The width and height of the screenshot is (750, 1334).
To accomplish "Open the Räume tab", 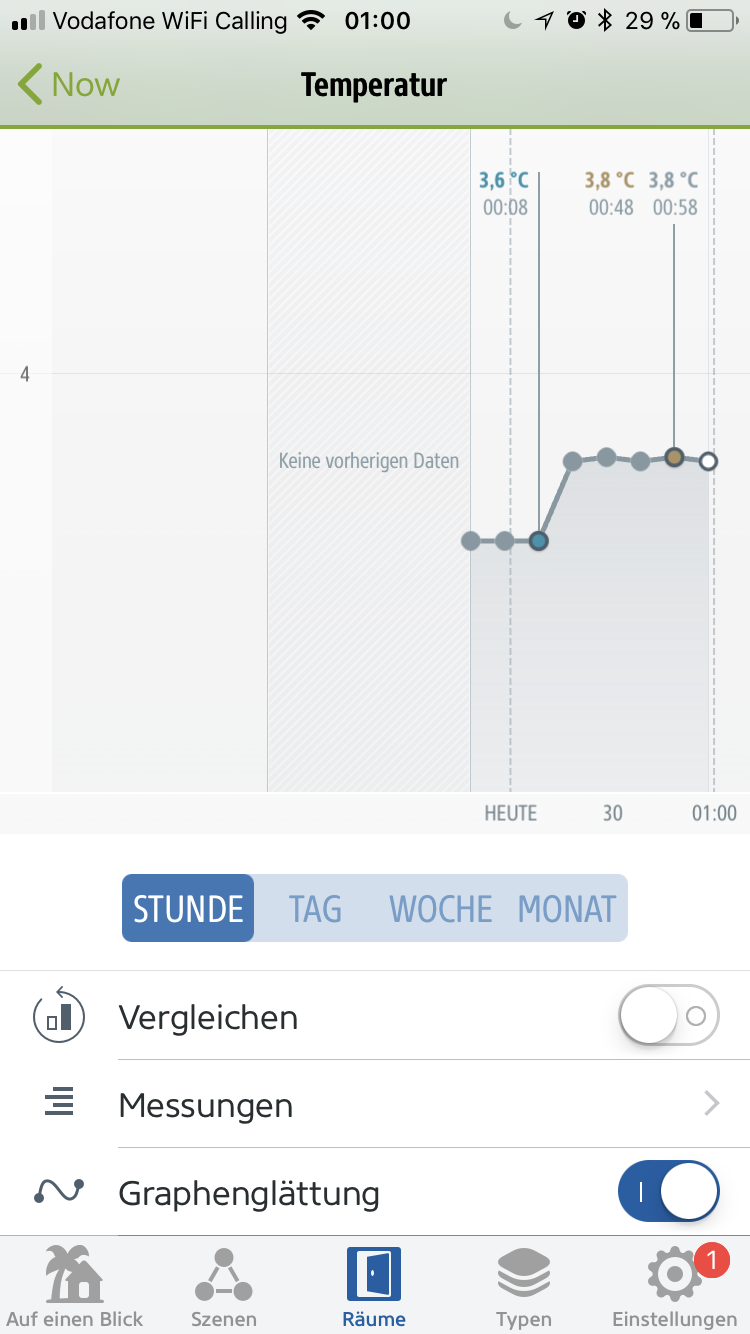I will point(374,1286).
